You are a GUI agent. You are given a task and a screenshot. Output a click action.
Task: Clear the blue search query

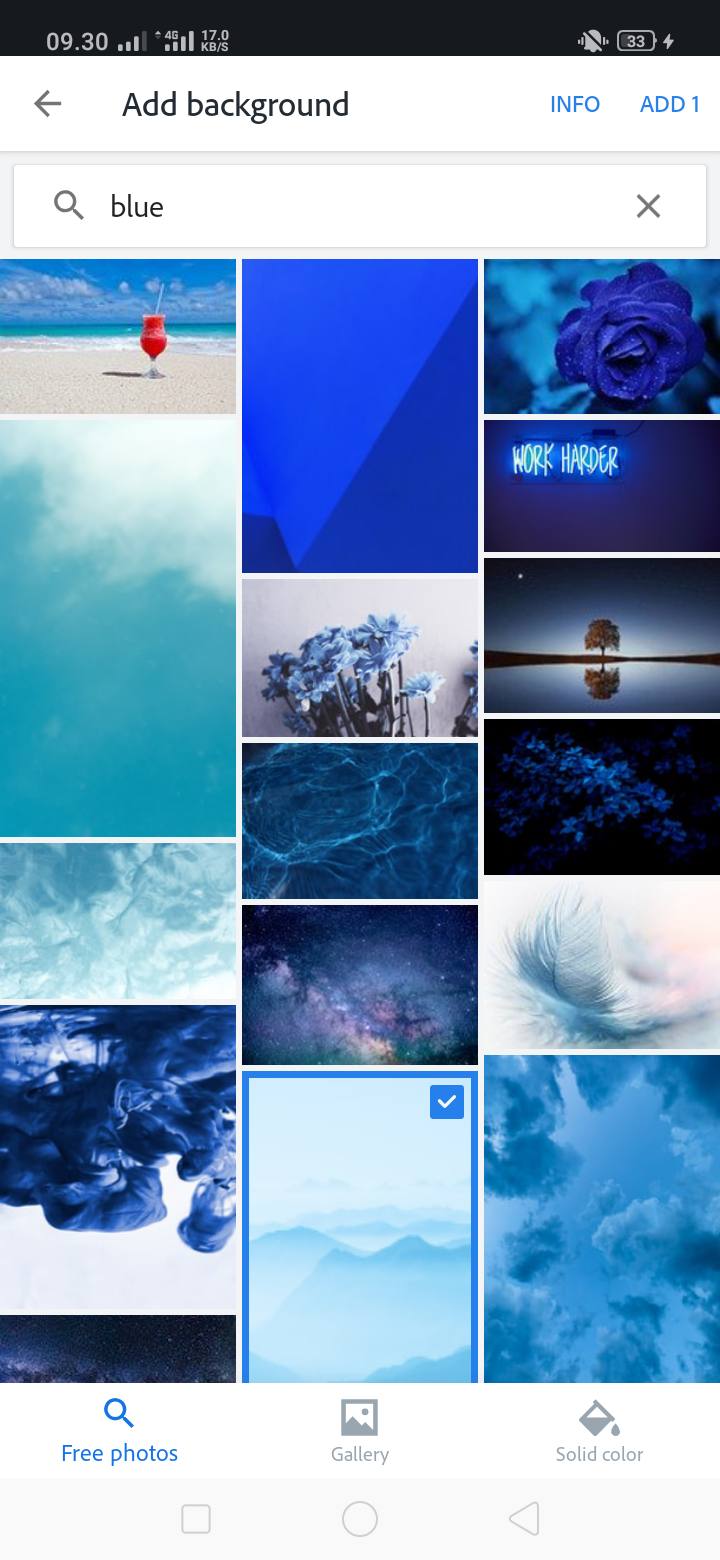click(x=648, y=206)
